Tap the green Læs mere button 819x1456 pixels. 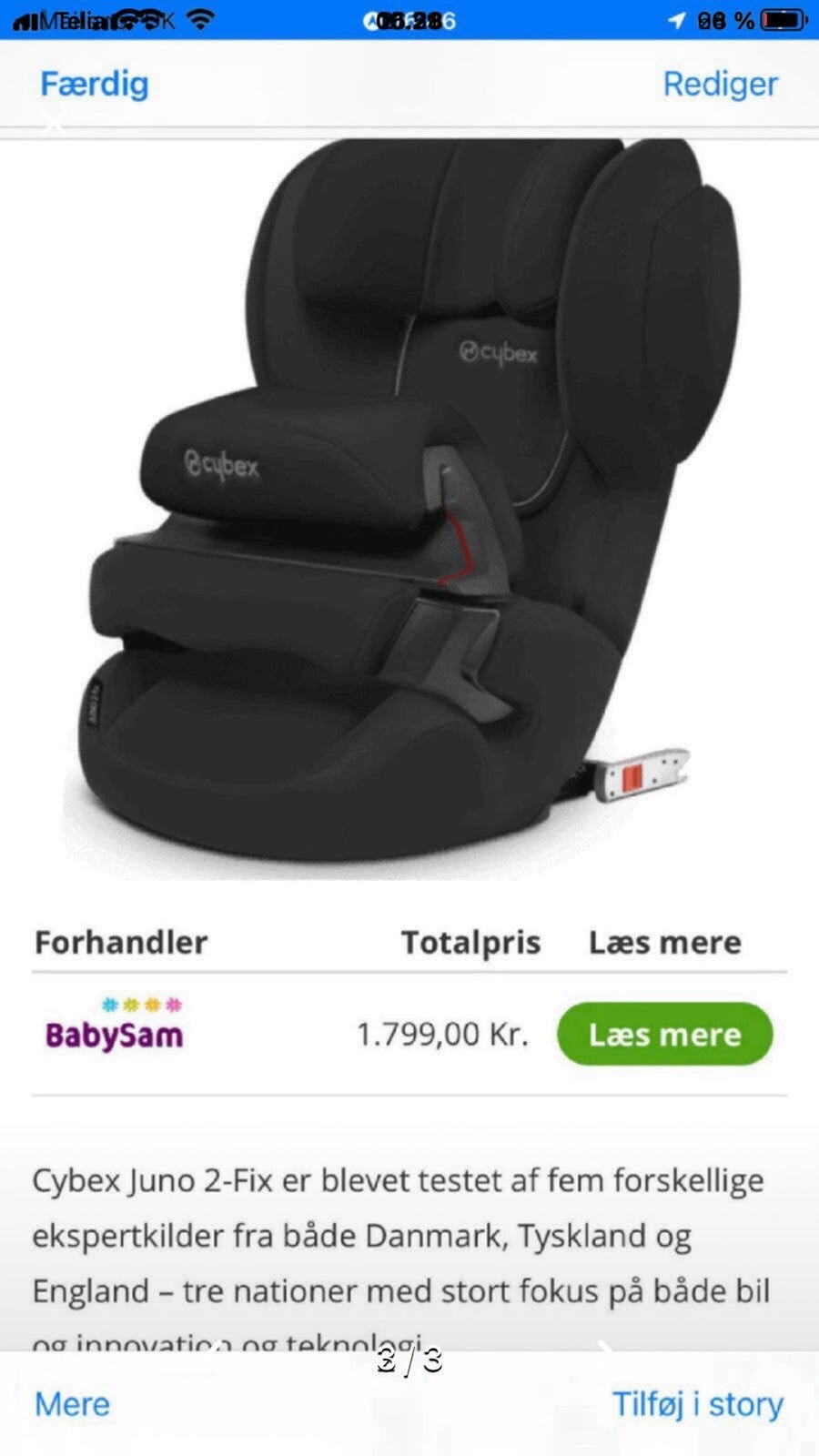click(x=664, y=1034)
